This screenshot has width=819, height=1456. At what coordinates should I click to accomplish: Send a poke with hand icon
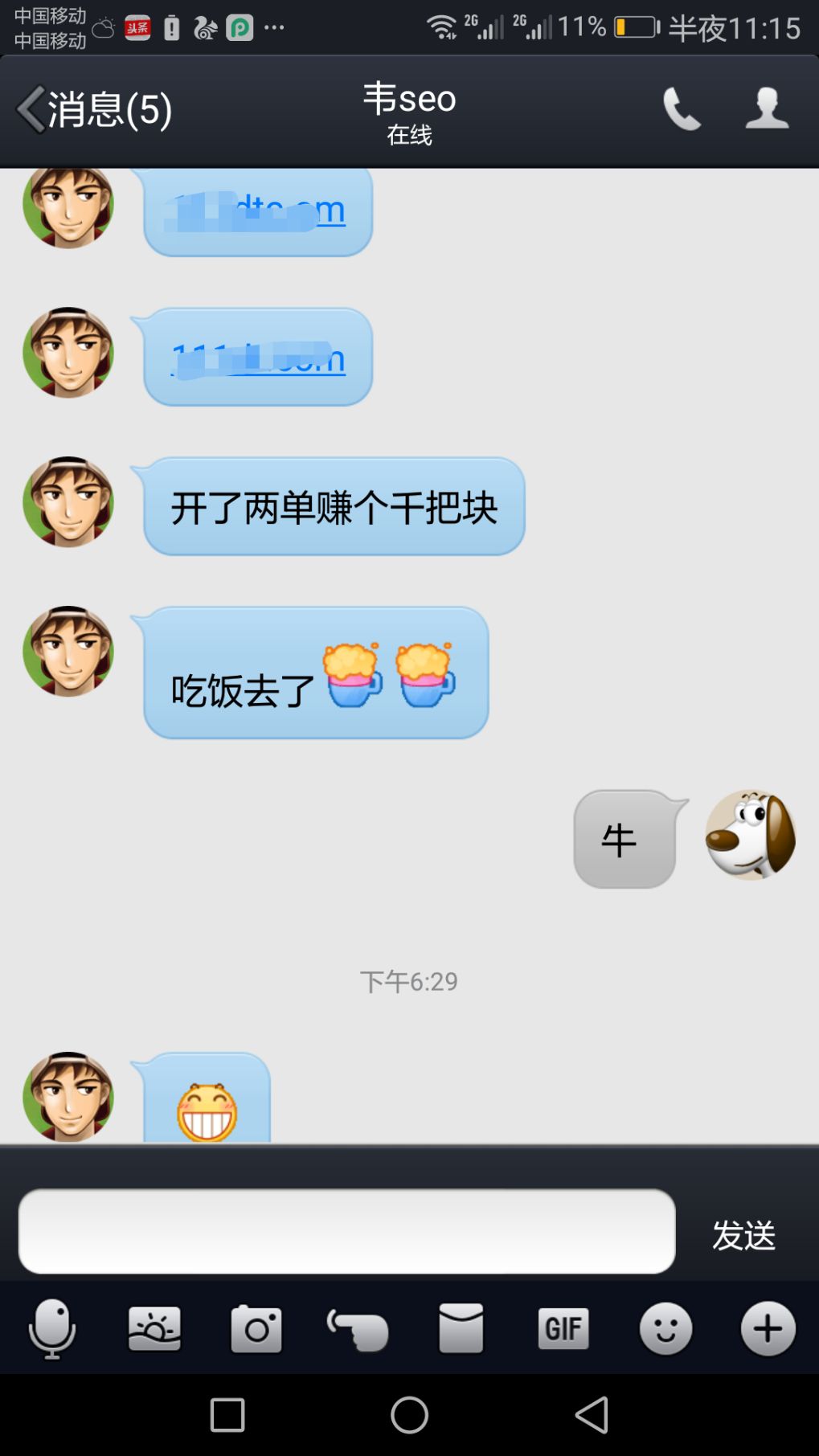click(358, 1329)
